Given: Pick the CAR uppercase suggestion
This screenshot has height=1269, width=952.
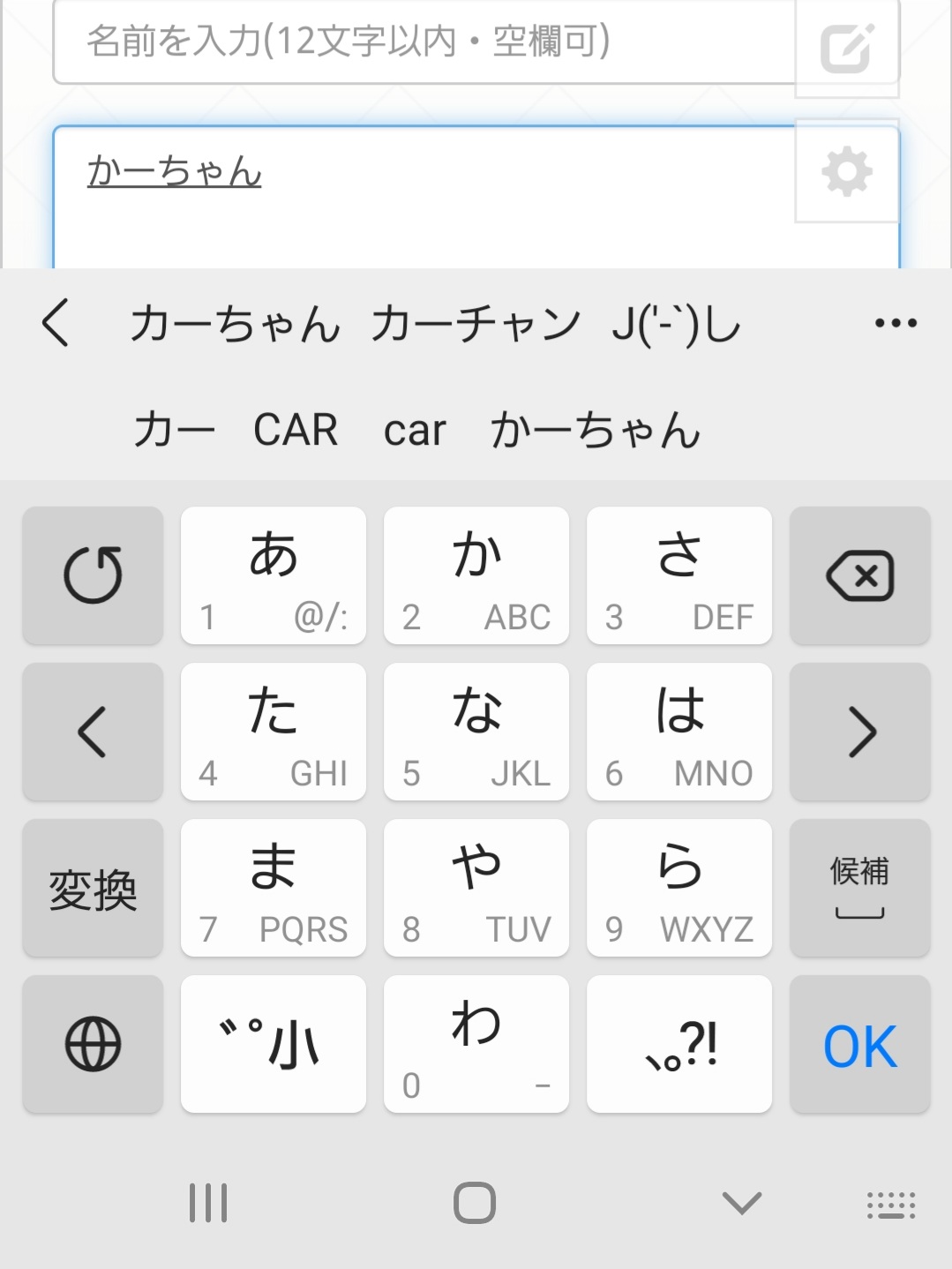Looking at the screenshot, I should point(296,431).
